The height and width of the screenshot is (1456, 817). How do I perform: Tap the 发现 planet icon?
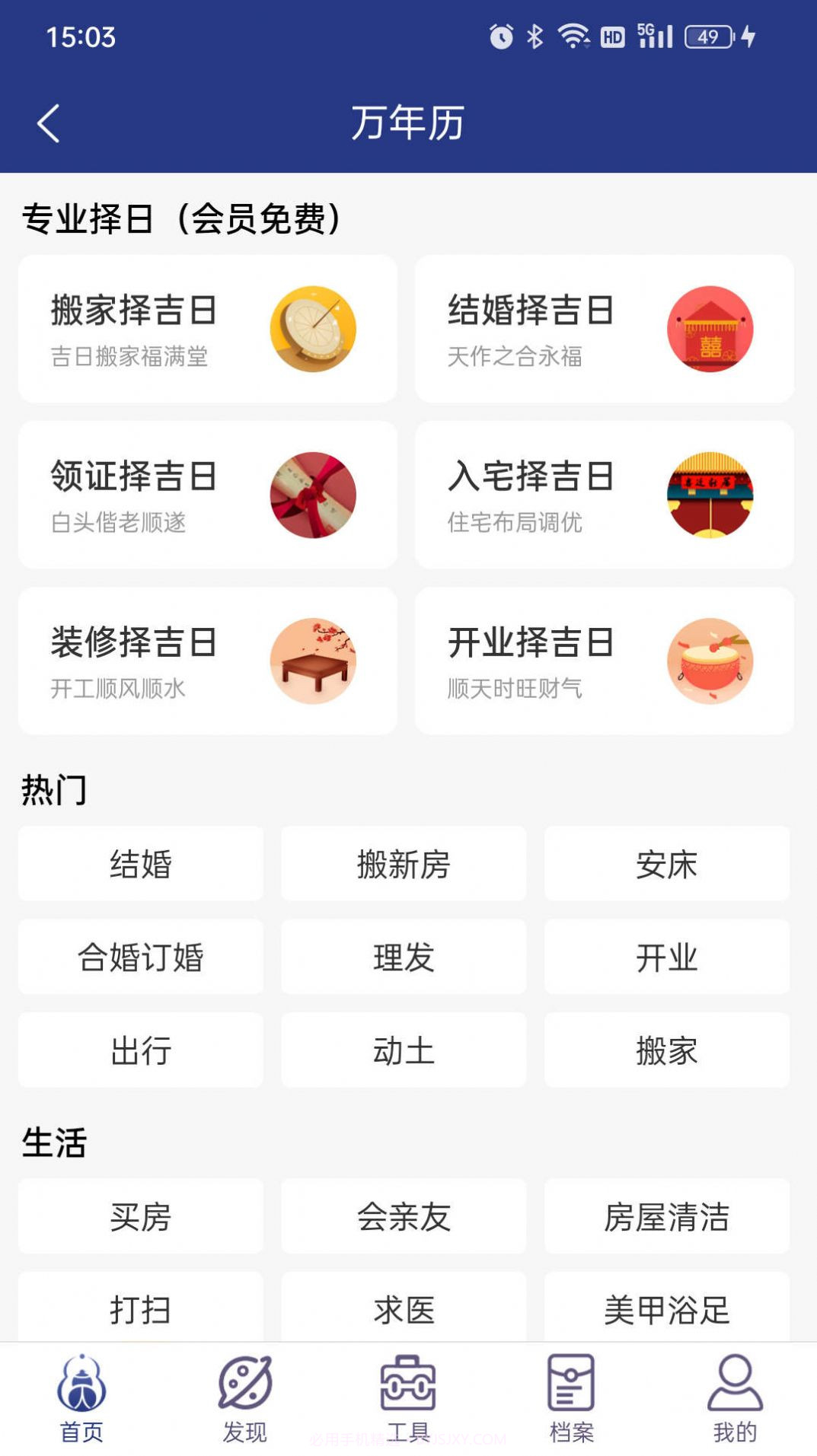click(x=244, y=1392)
